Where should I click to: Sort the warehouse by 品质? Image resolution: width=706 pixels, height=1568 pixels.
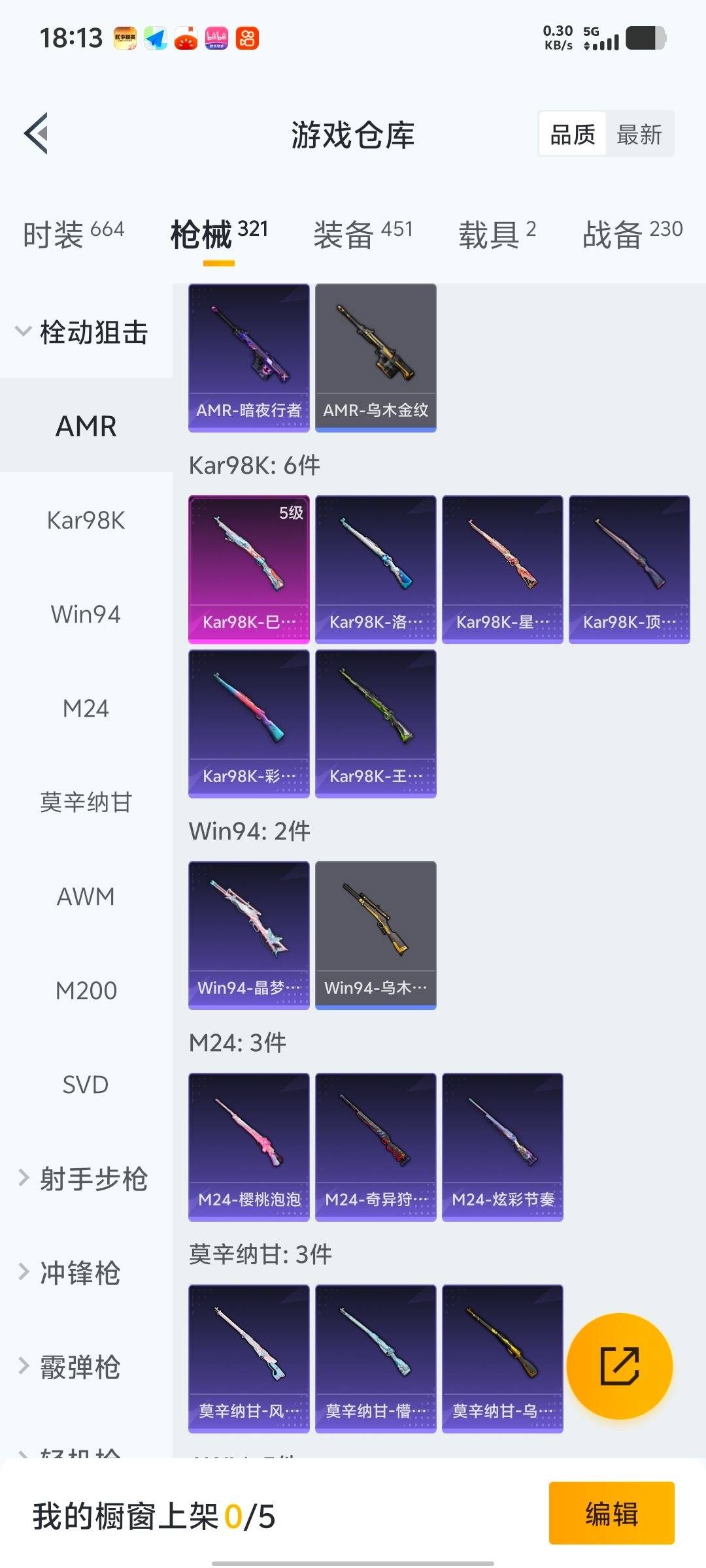pos(573,135)
